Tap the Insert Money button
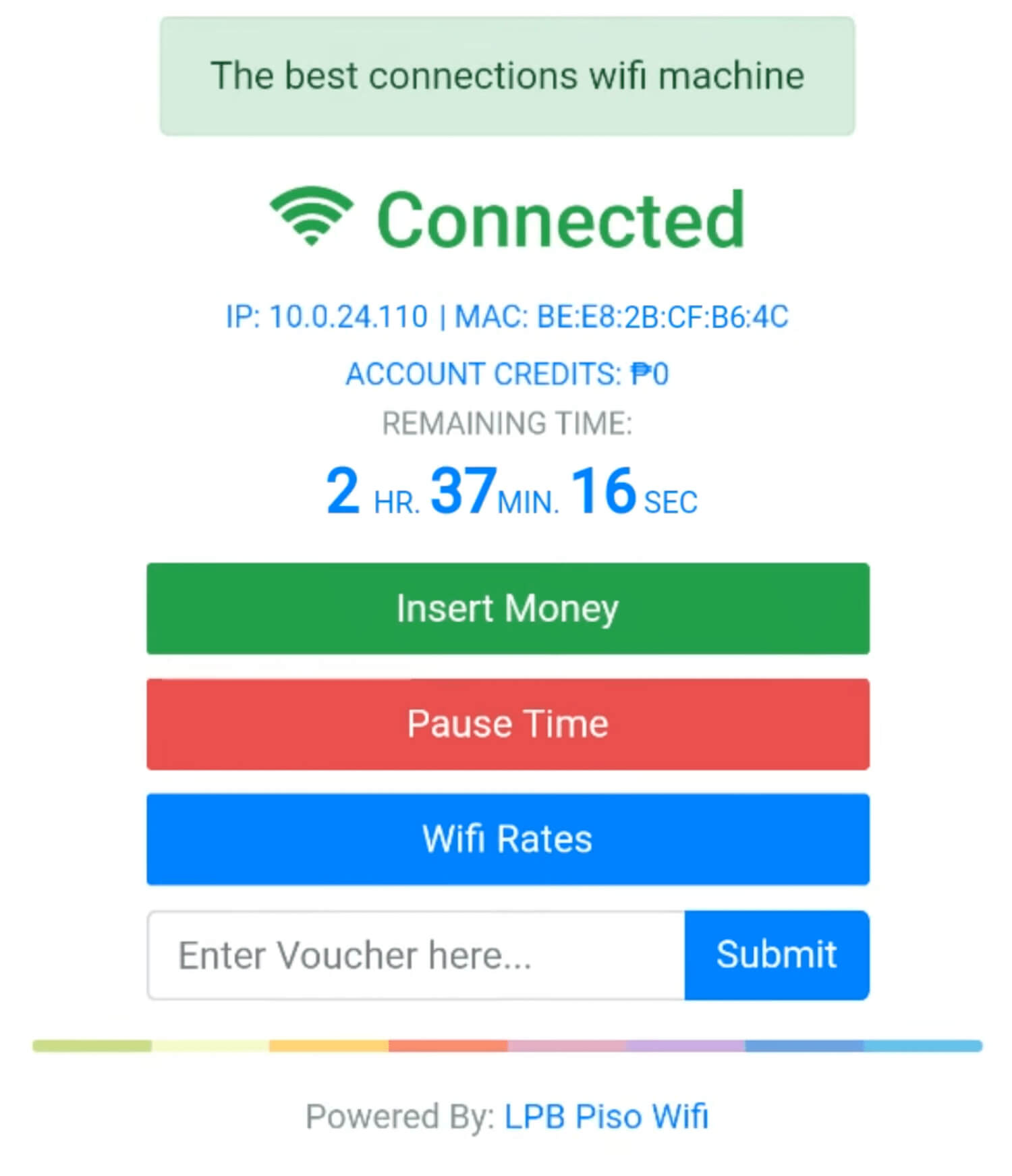This screenshot has width=1012, height=1176. [x=507, y=609]
